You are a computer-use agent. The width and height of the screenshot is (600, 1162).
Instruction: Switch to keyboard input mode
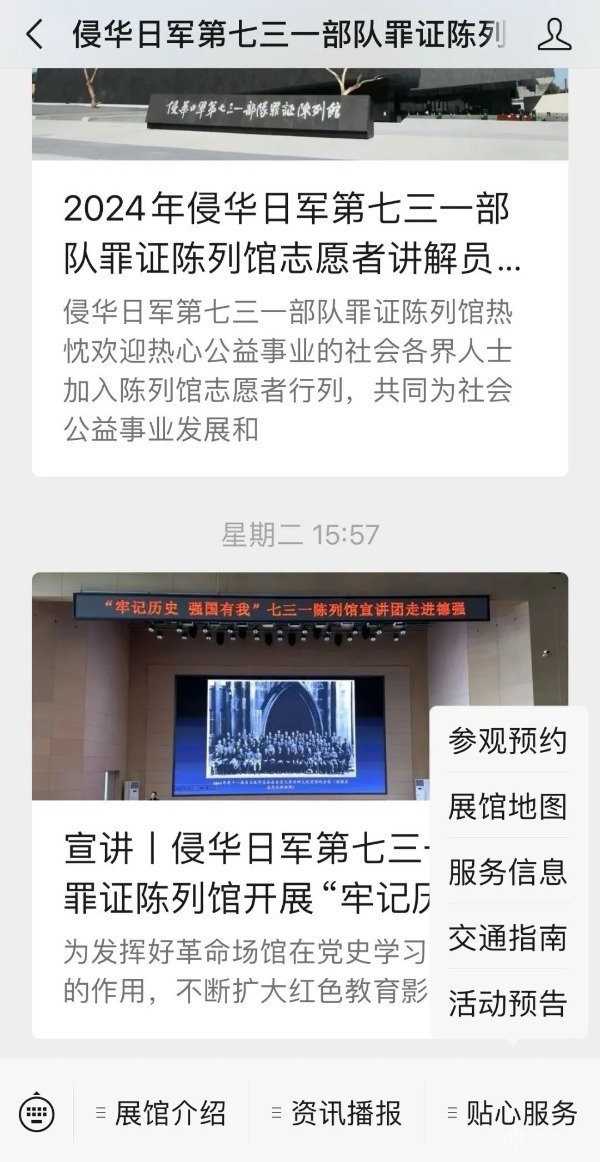click(x=37, y=1112)
